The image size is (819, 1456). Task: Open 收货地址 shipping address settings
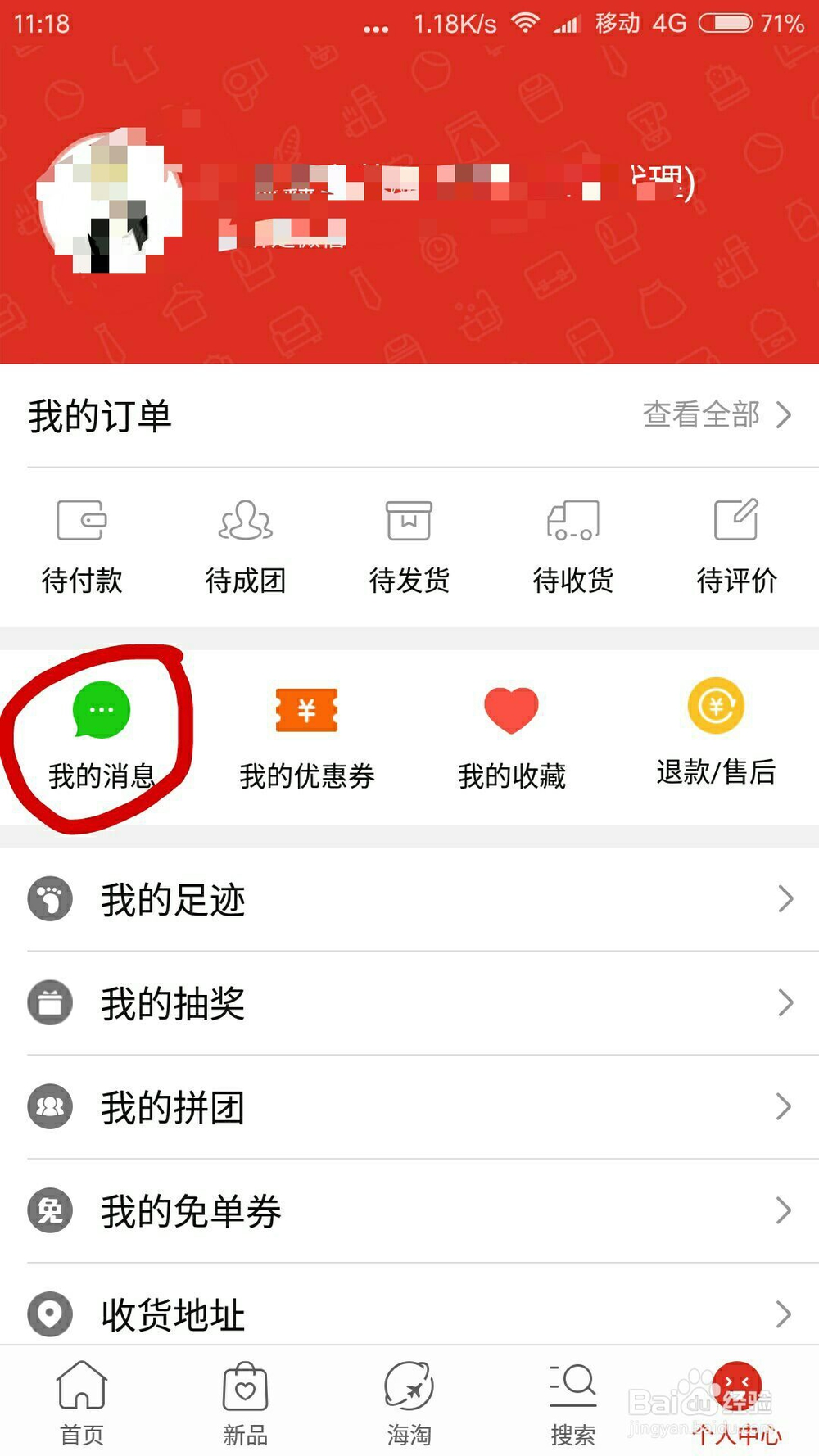pyautogui.click(x=409, y=1315)
